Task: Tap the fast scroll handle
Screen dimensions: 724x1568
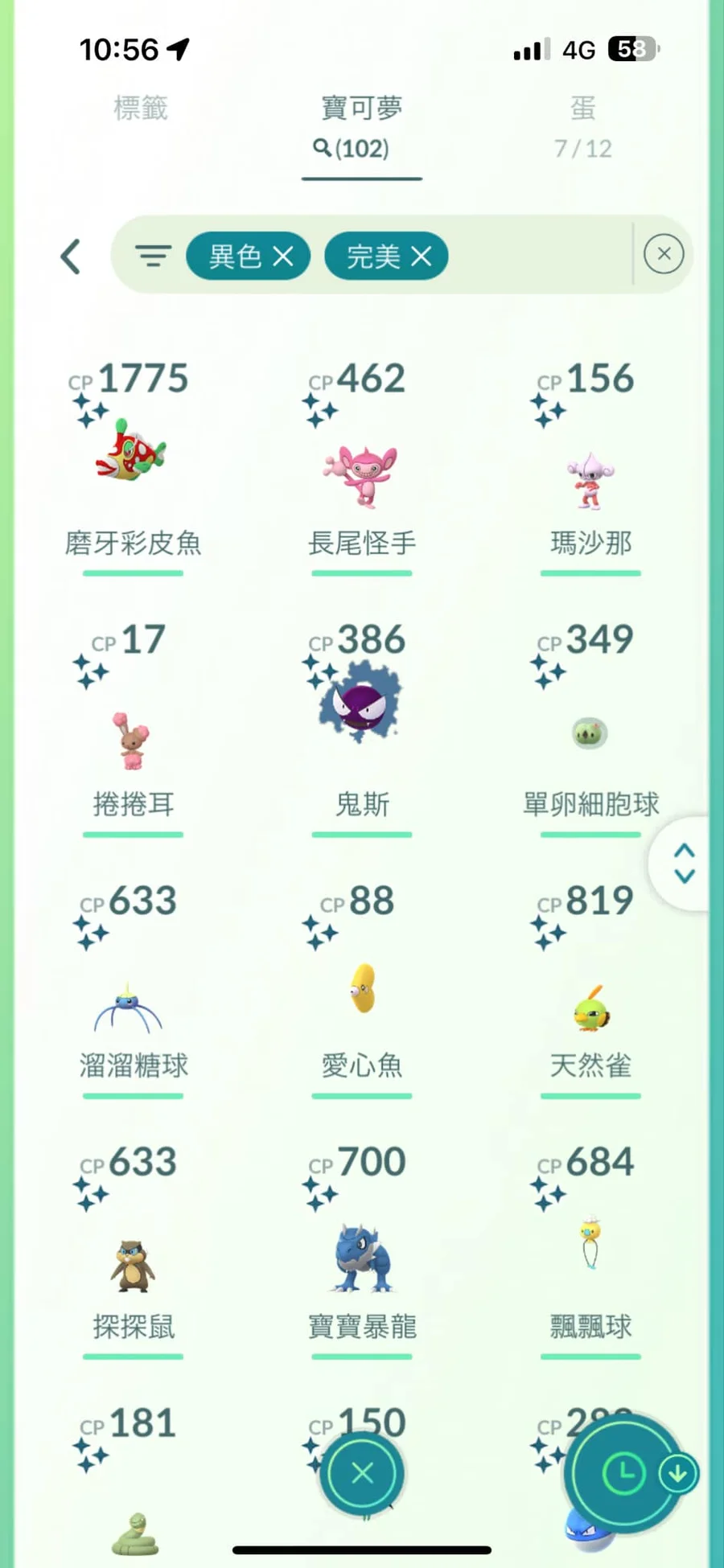Action: [x=684, y=864]
